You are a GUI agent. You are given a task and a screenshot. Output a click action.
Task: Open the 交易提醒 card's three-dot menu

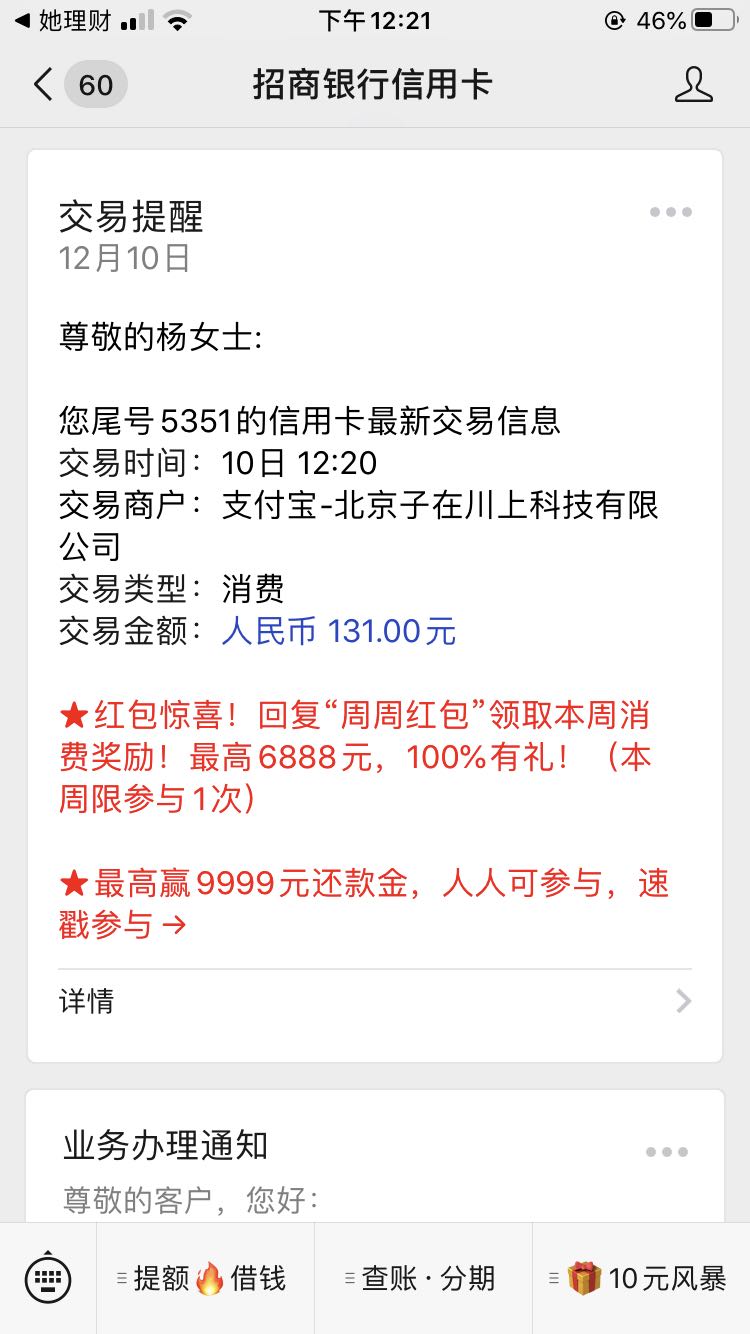point(671,212)
